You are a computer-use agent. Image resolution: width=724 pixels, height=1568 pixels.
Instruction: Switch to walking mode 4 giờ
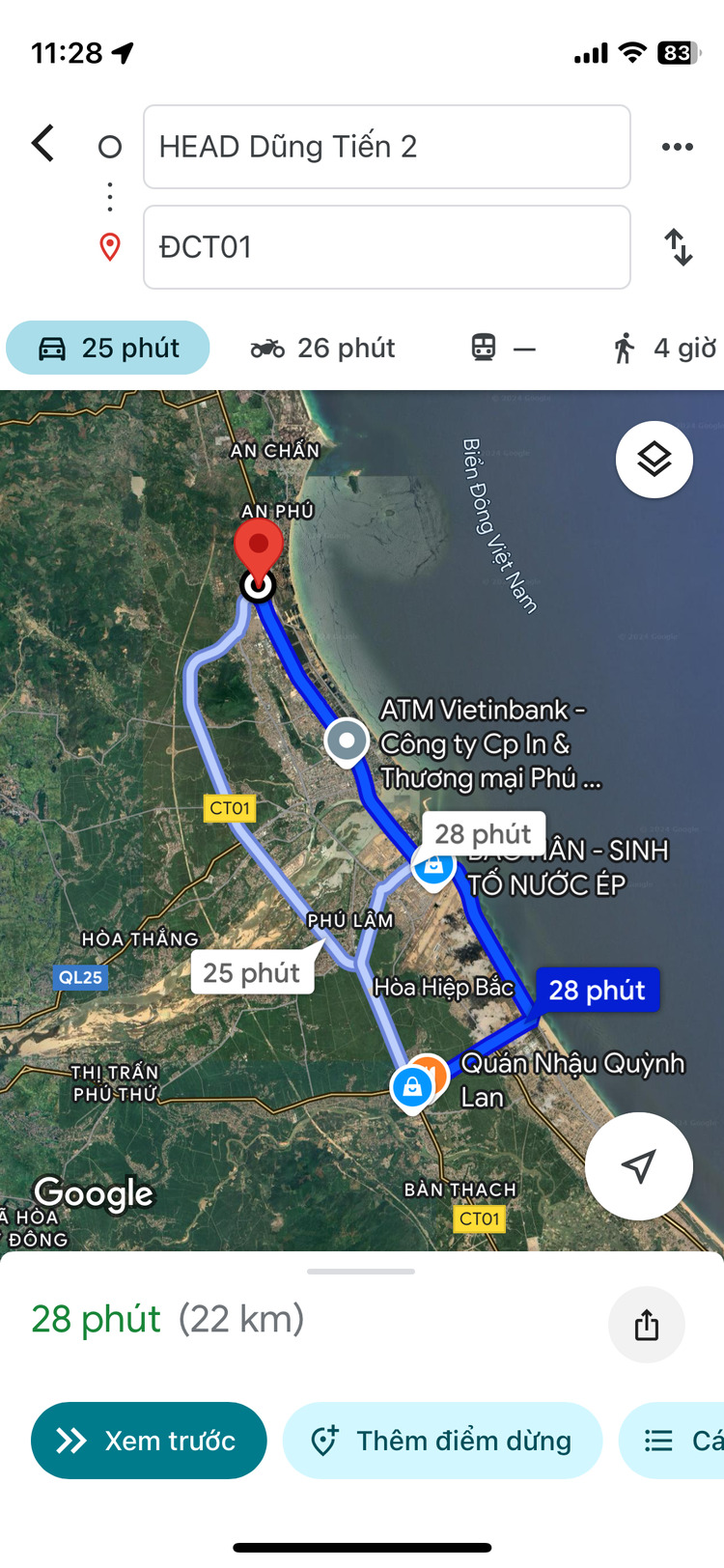666,348
